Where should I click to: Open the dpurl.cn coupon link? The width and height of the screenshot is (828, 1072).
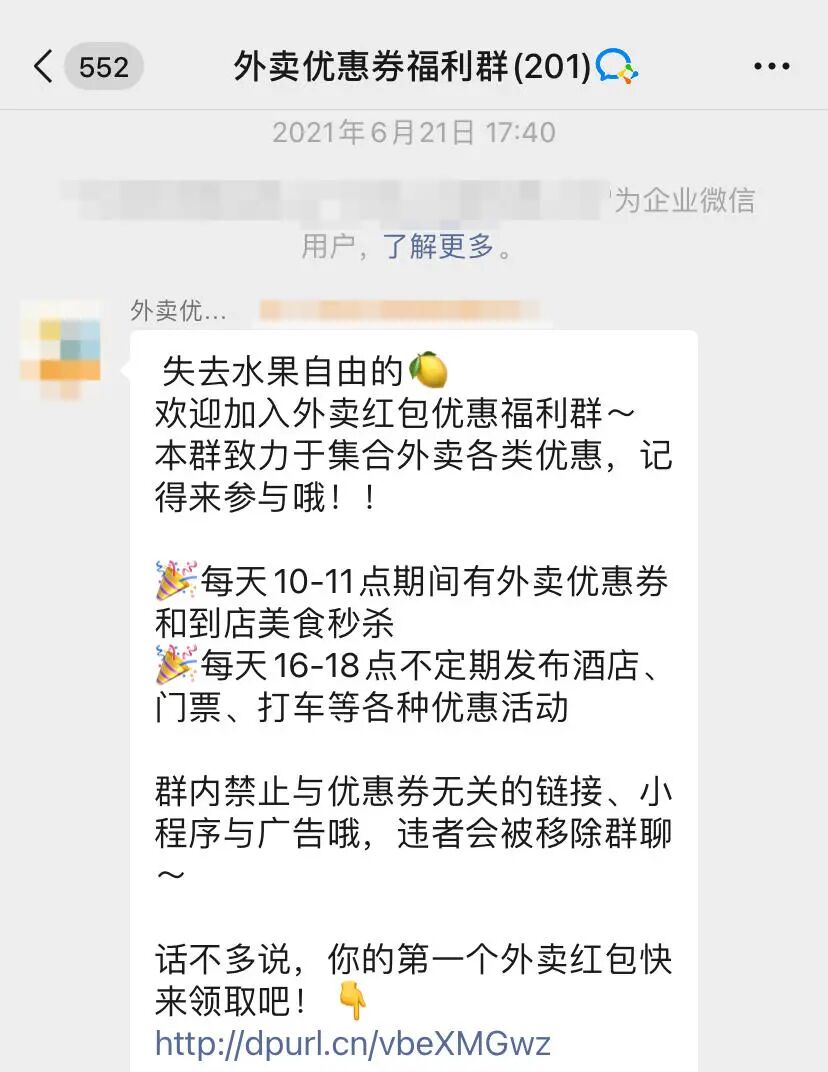point(353,1043)
